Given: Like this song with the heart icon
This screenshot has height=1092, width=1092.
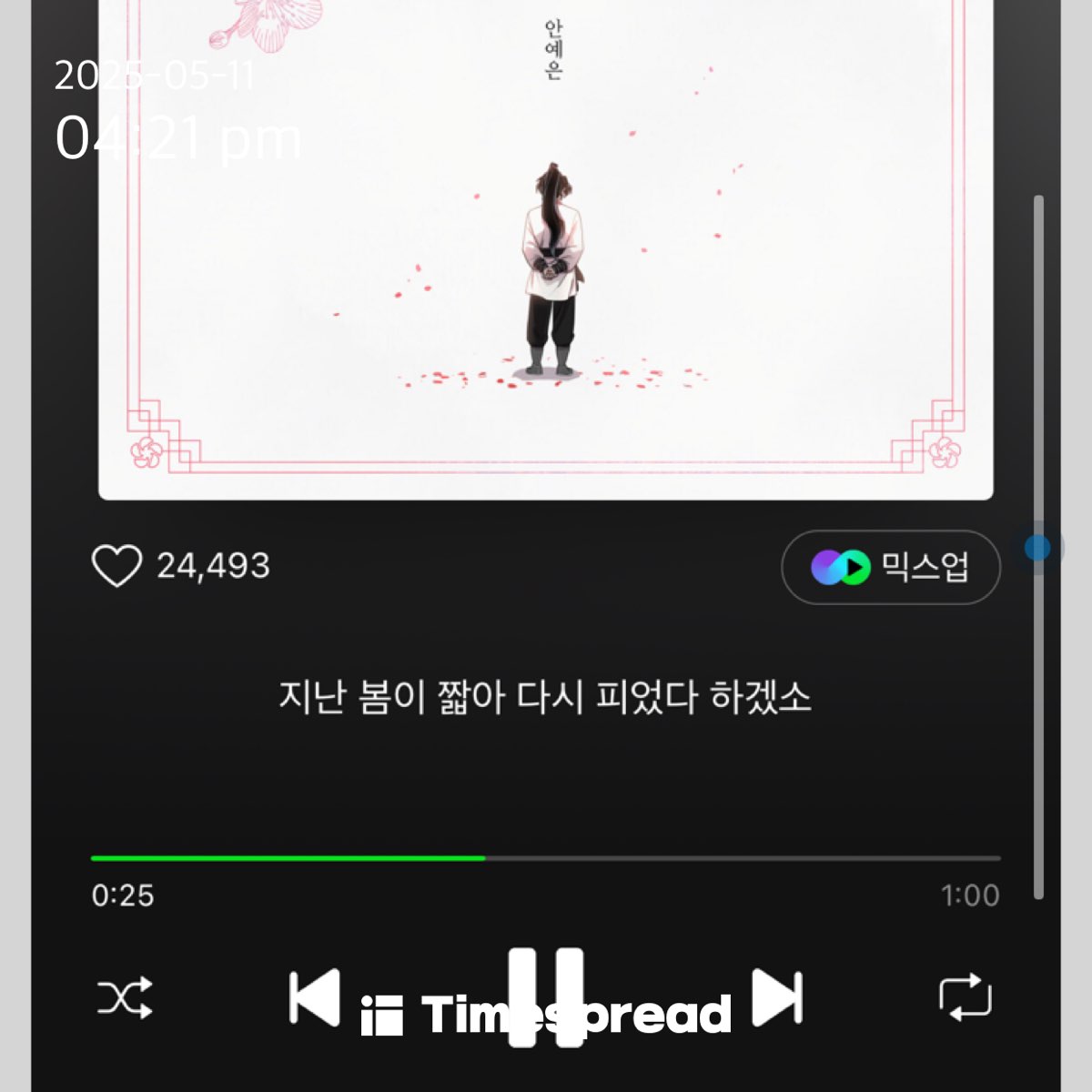Looking at the screenshot, I should 117,566.
